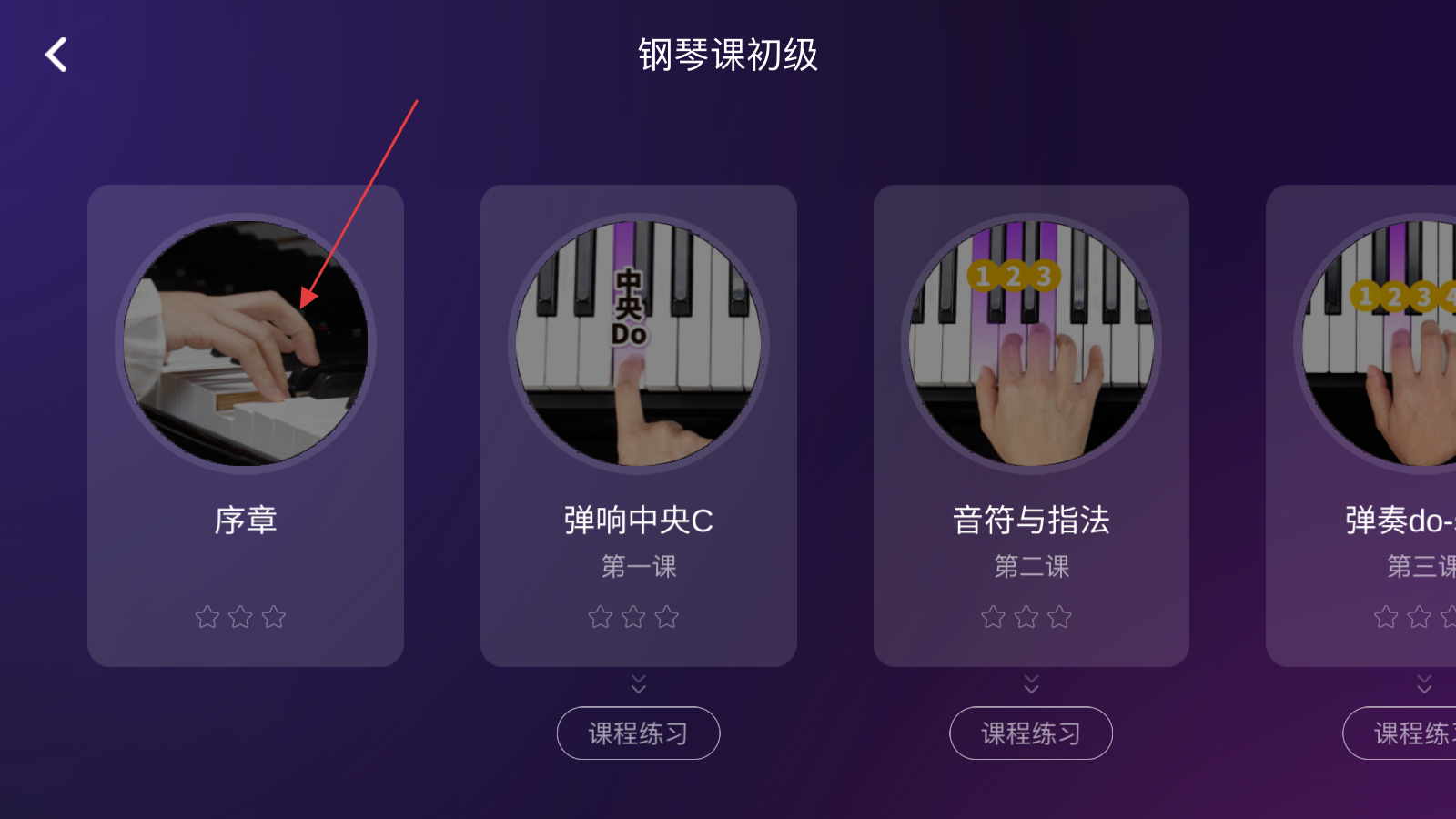Tap 课程练习 under 音符与指法
This screenshot has height=819, width=1456.
click(x=1031, y=733)
